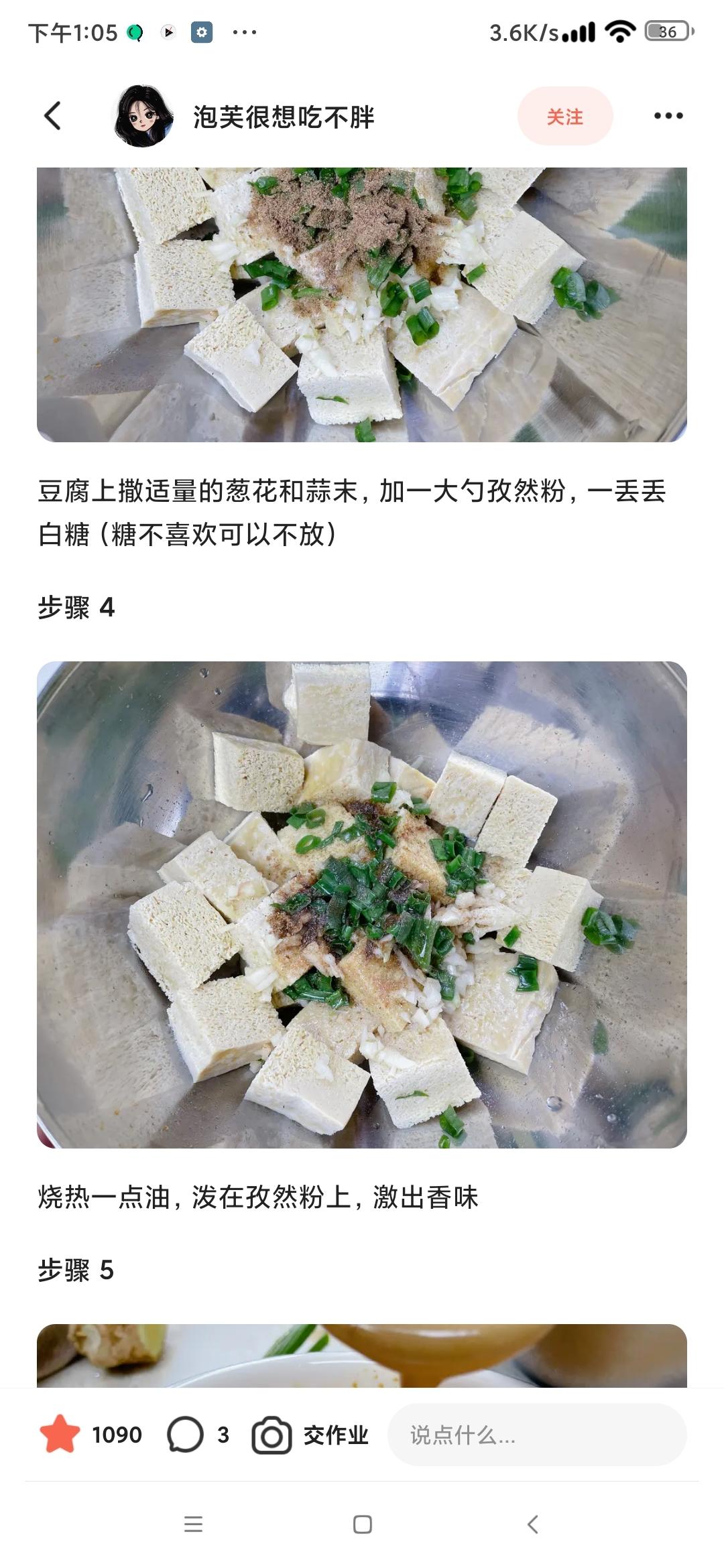Follow the author with 关注

(x=564, y=117)
